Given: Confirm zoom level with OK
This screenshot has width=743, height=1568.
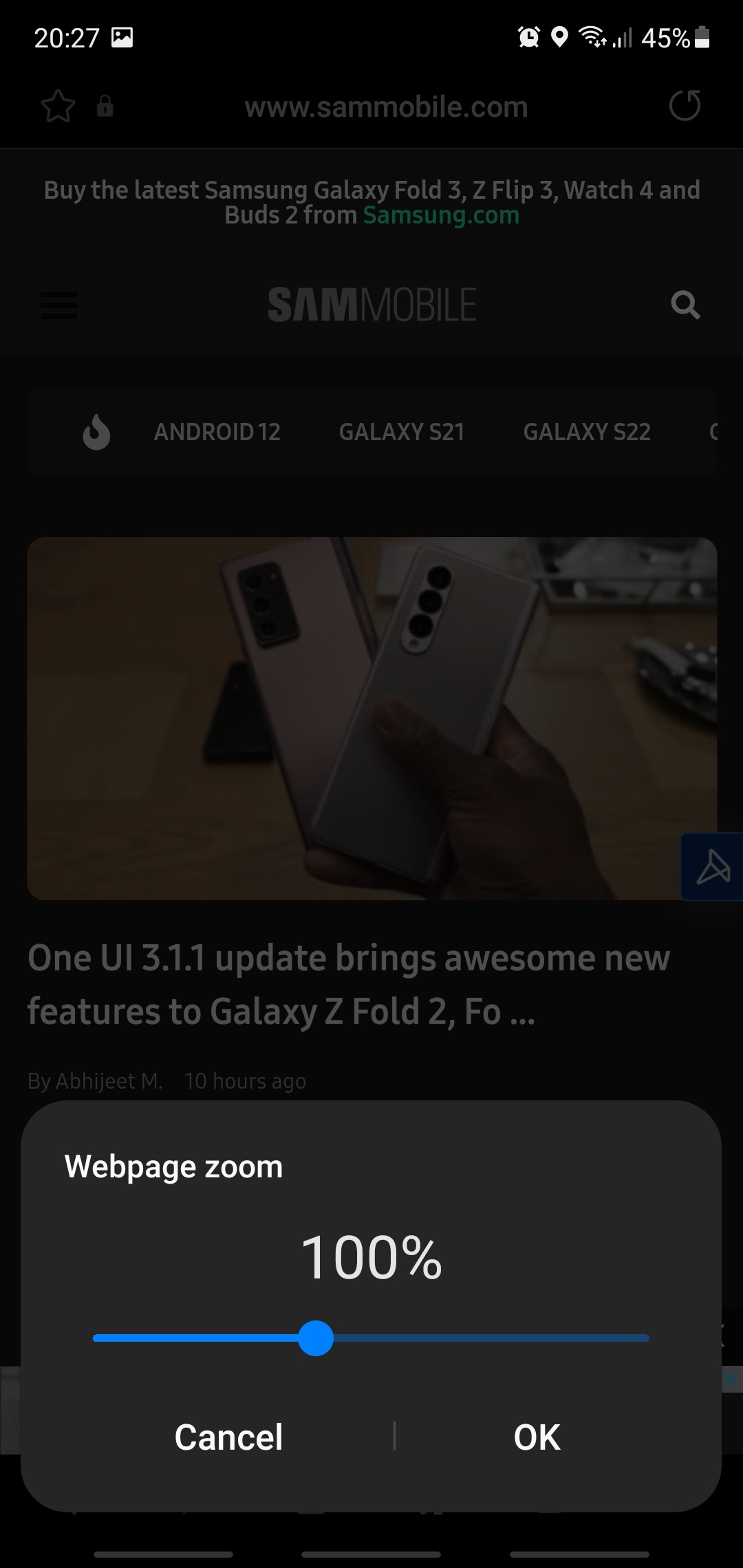Looking at the screenshot, I should click(x=537, y=1437).
